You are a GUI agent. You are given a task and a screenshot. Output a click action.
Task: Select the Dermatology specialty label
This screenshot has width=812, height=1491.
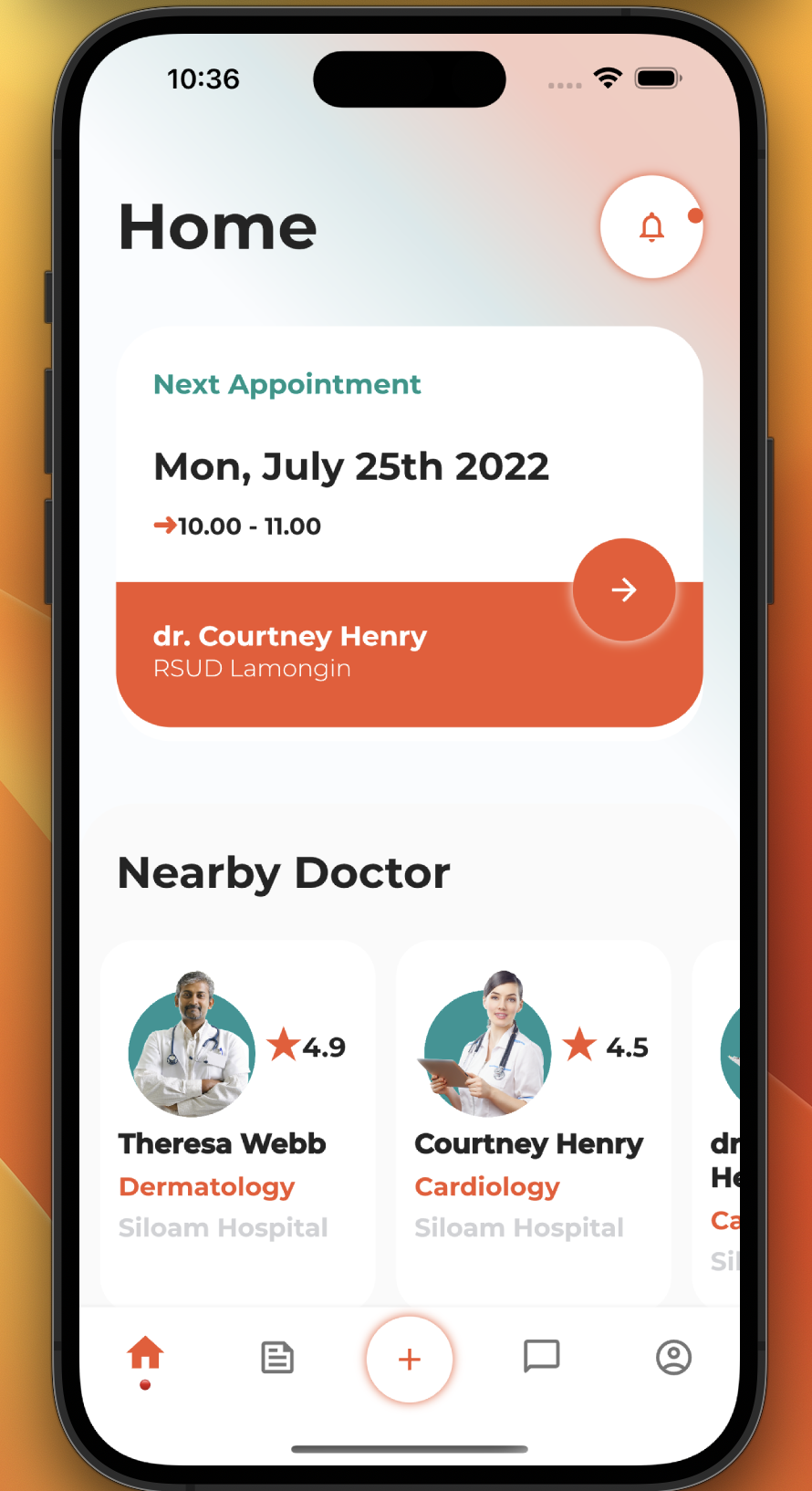coord(206,1186)
